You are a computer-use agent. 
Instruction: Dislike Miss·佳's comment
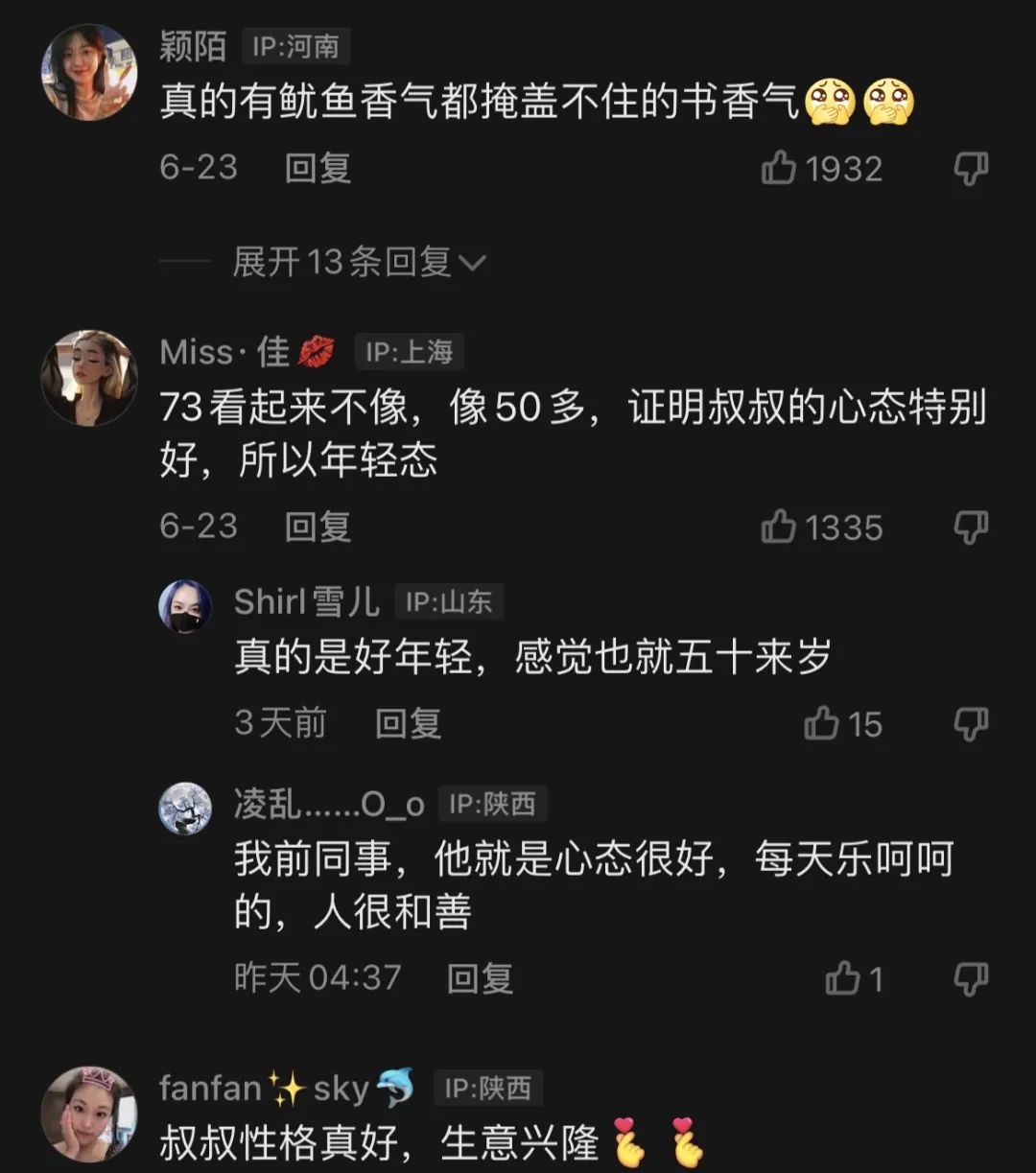point(970,528)
